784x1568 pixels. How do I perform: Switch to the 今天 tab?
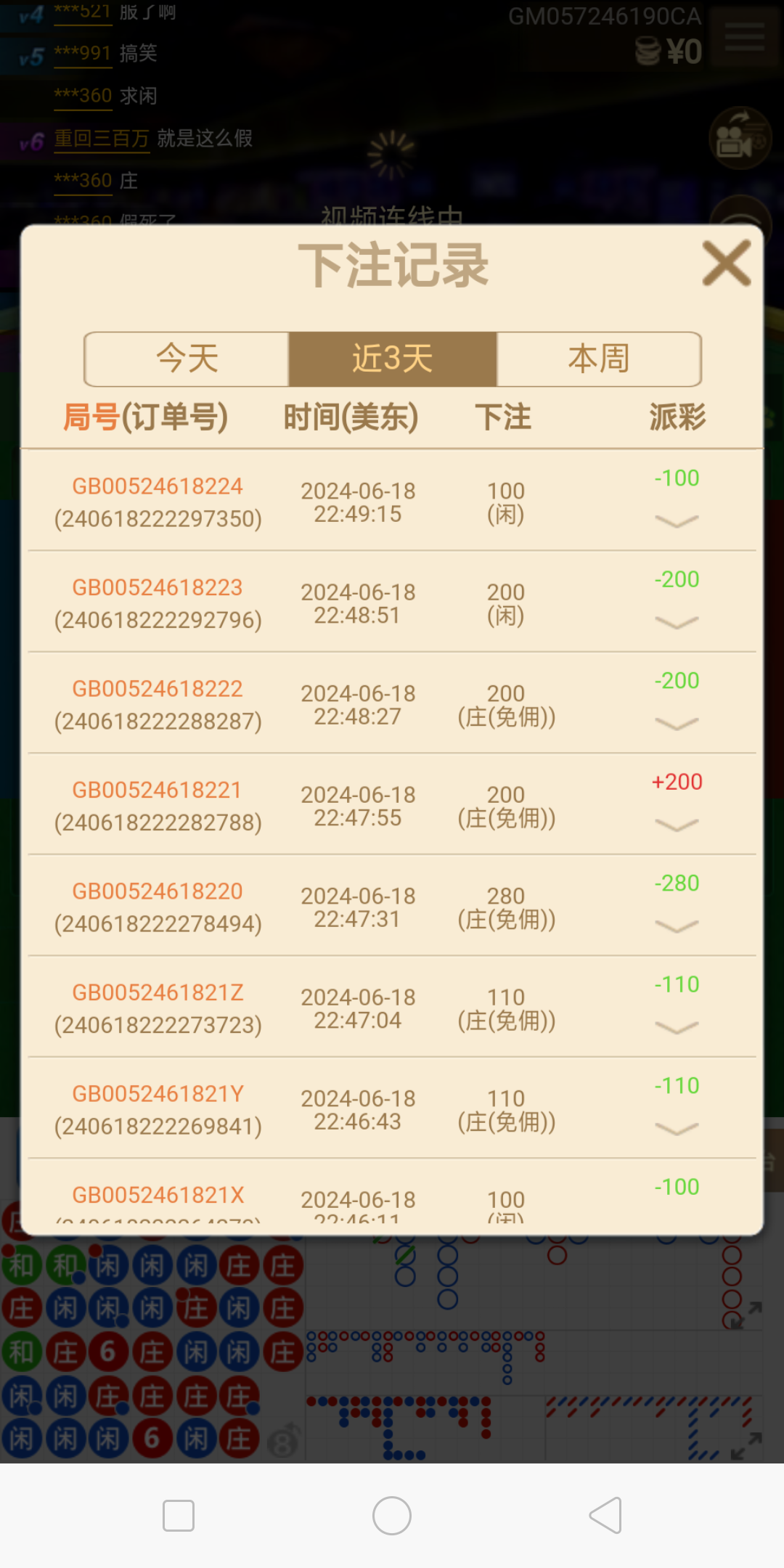coord(187,359)
